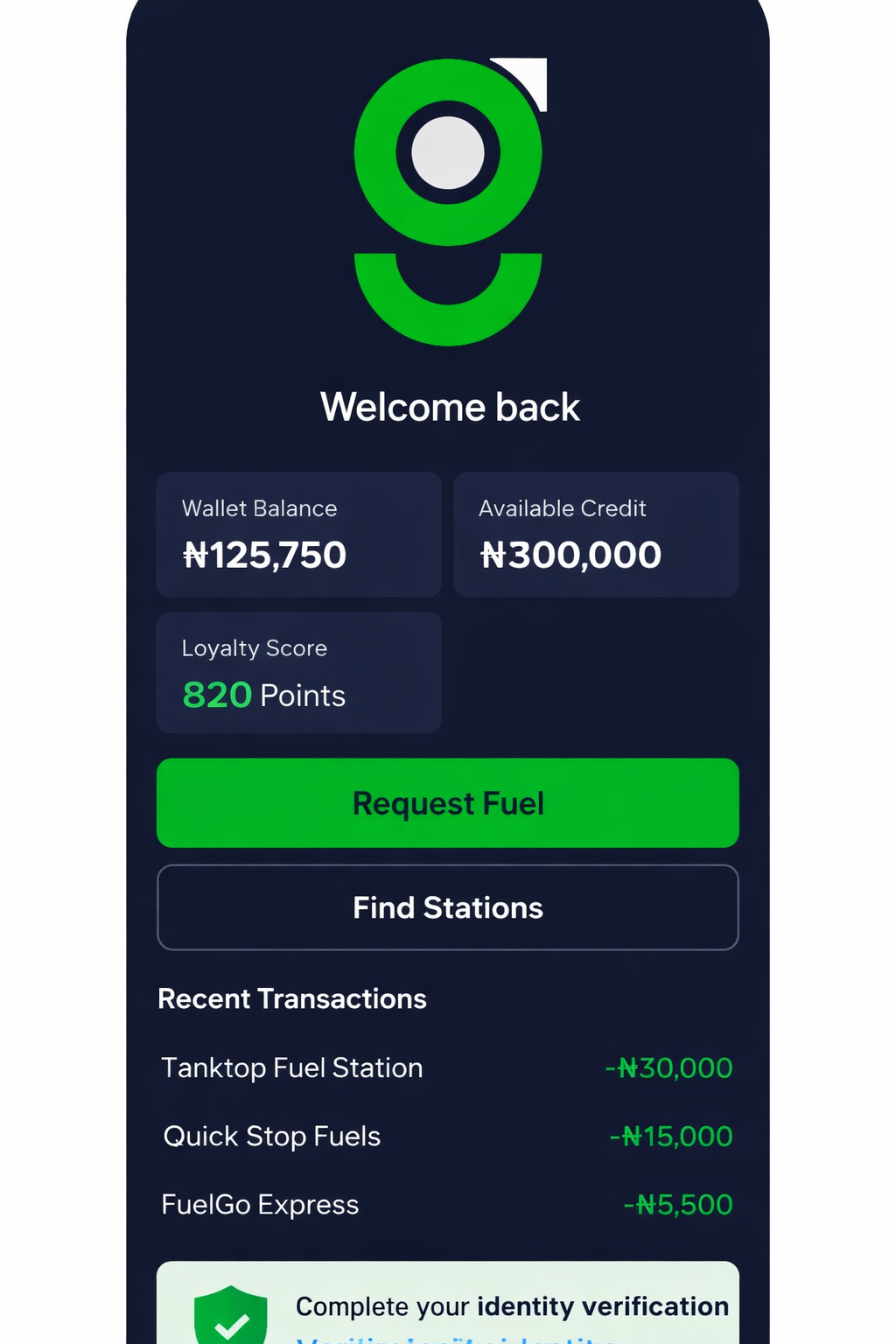Screen dimensions: 896x1344
Task: Open the Recent Transactions section header
Action: coord(291,998)
